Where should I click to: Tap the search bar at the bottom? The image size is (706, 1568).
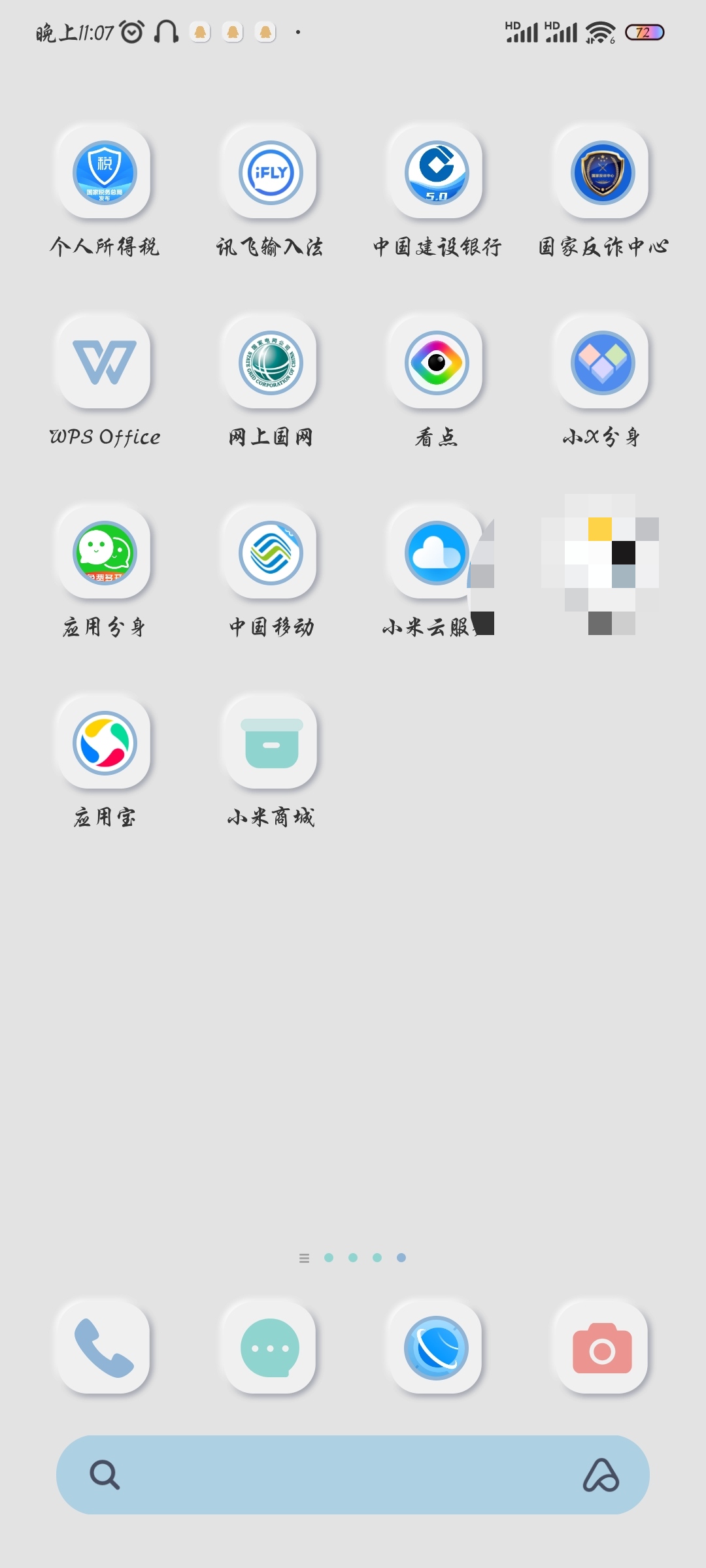click(353, 1475)
